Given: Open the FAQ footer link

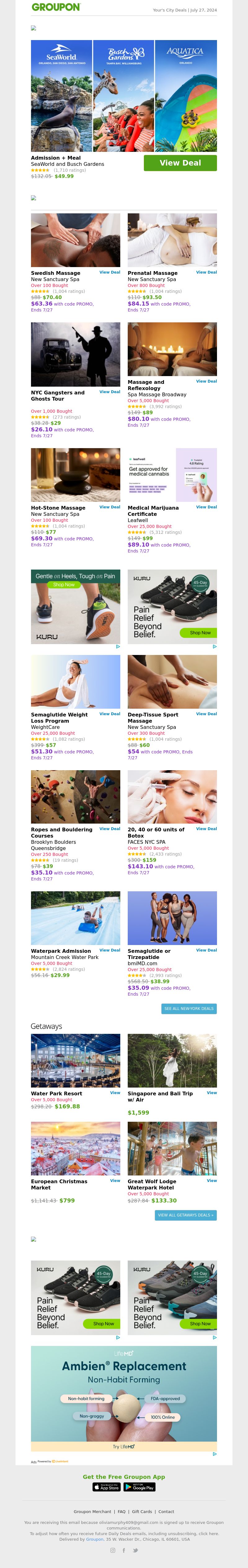Looking at the screenshot, I should point(122,1511).
